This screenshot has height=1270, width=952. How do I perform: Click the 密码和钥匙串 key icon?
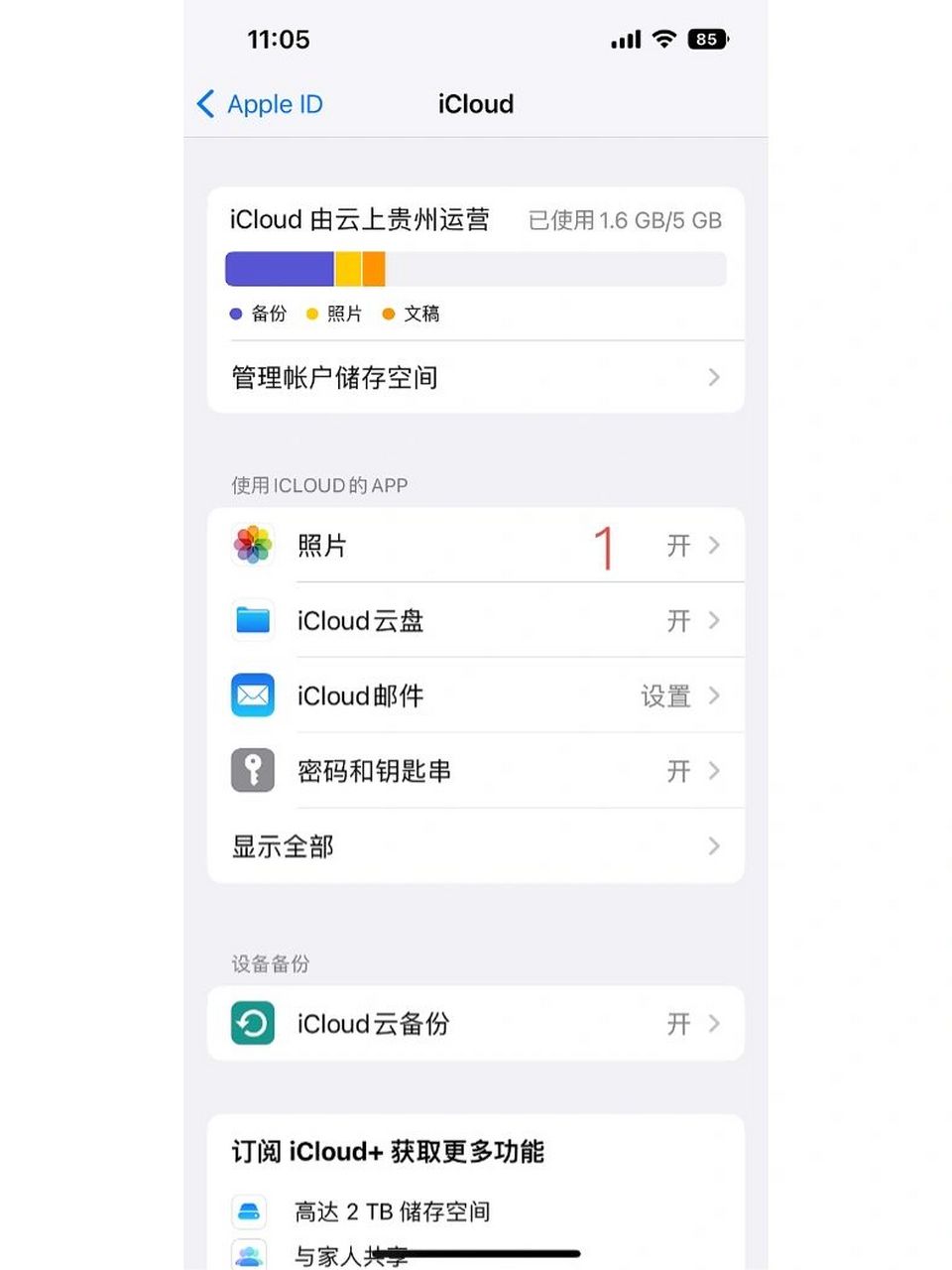[x=253, y=771]
